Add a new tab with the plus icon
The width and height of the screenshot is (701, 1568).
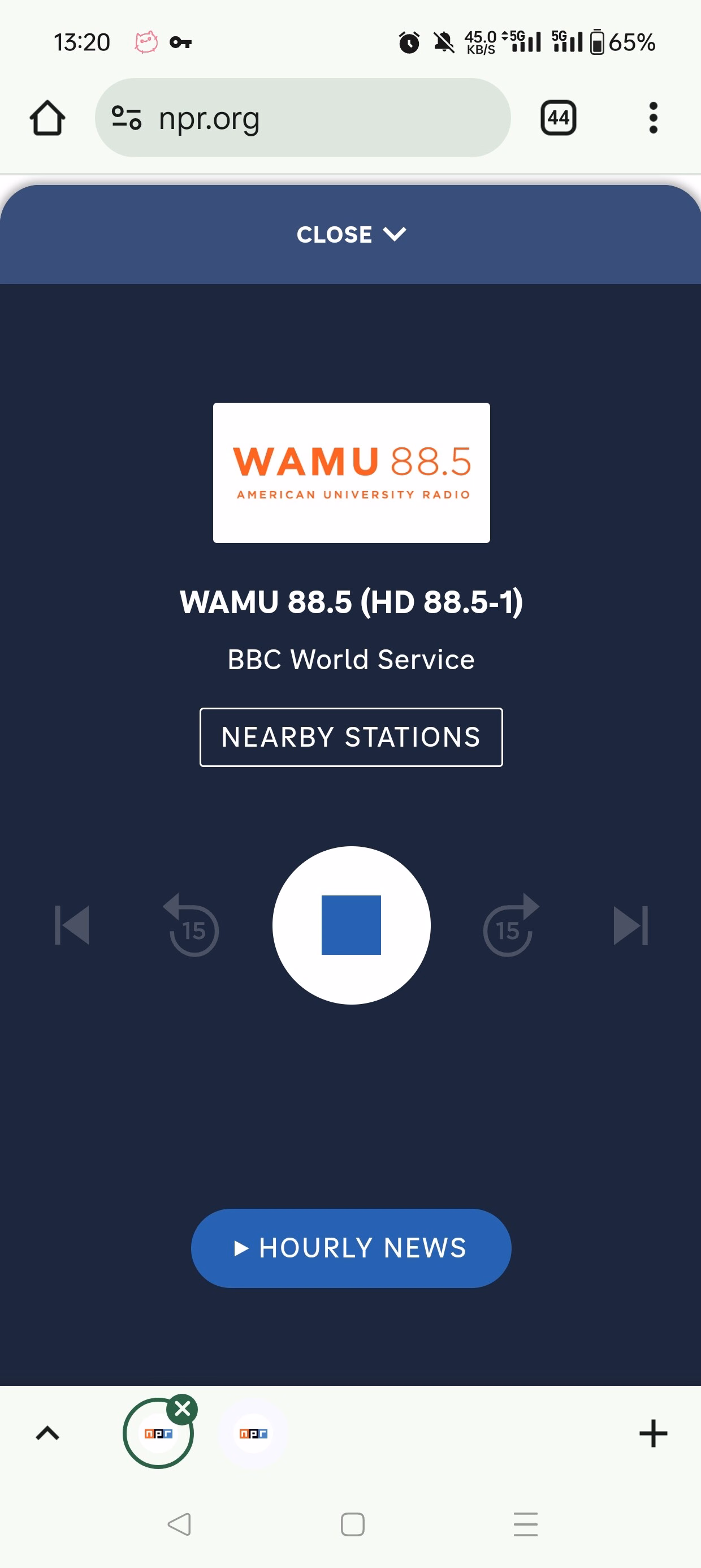point(653,1433)
